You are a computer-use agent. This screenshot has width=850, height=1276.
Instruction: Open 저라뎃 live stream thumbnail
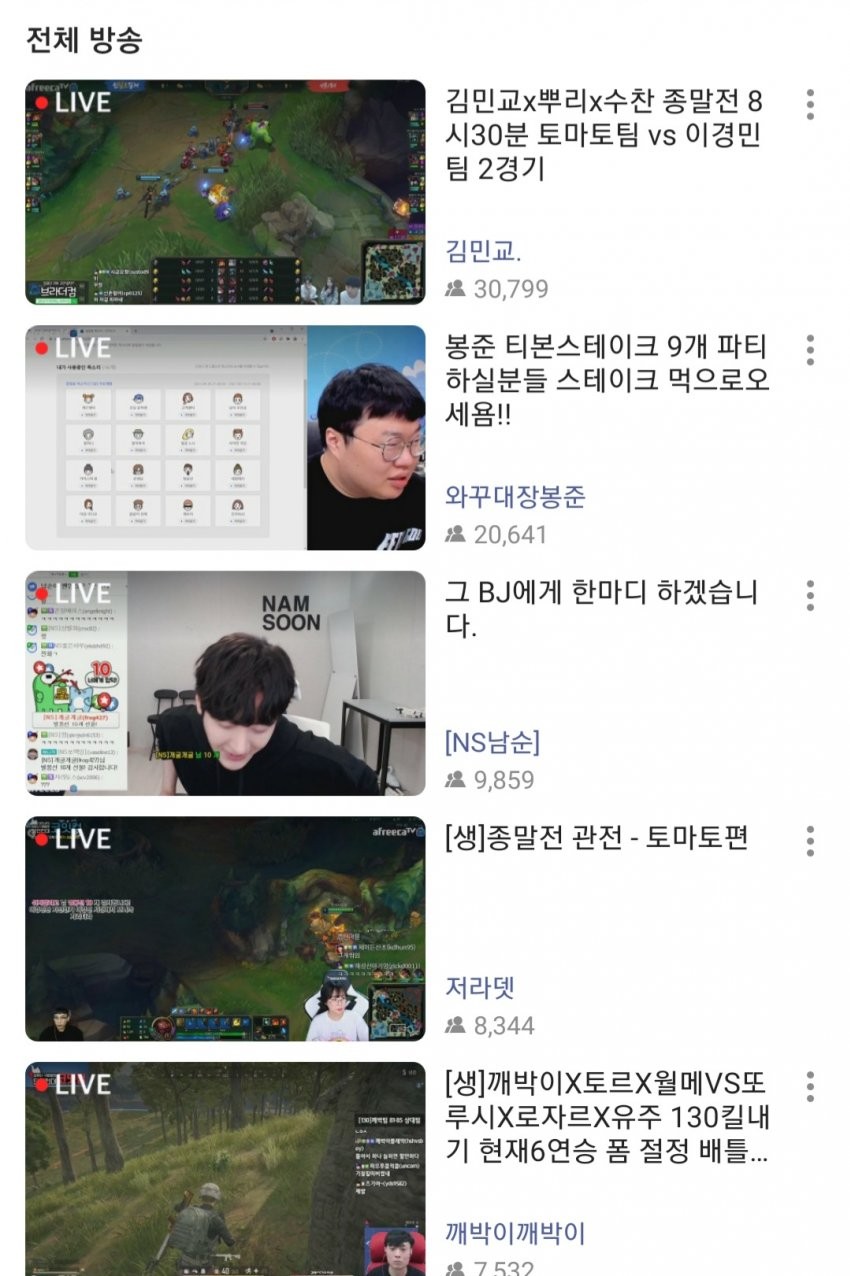click(x=225, y=929)
